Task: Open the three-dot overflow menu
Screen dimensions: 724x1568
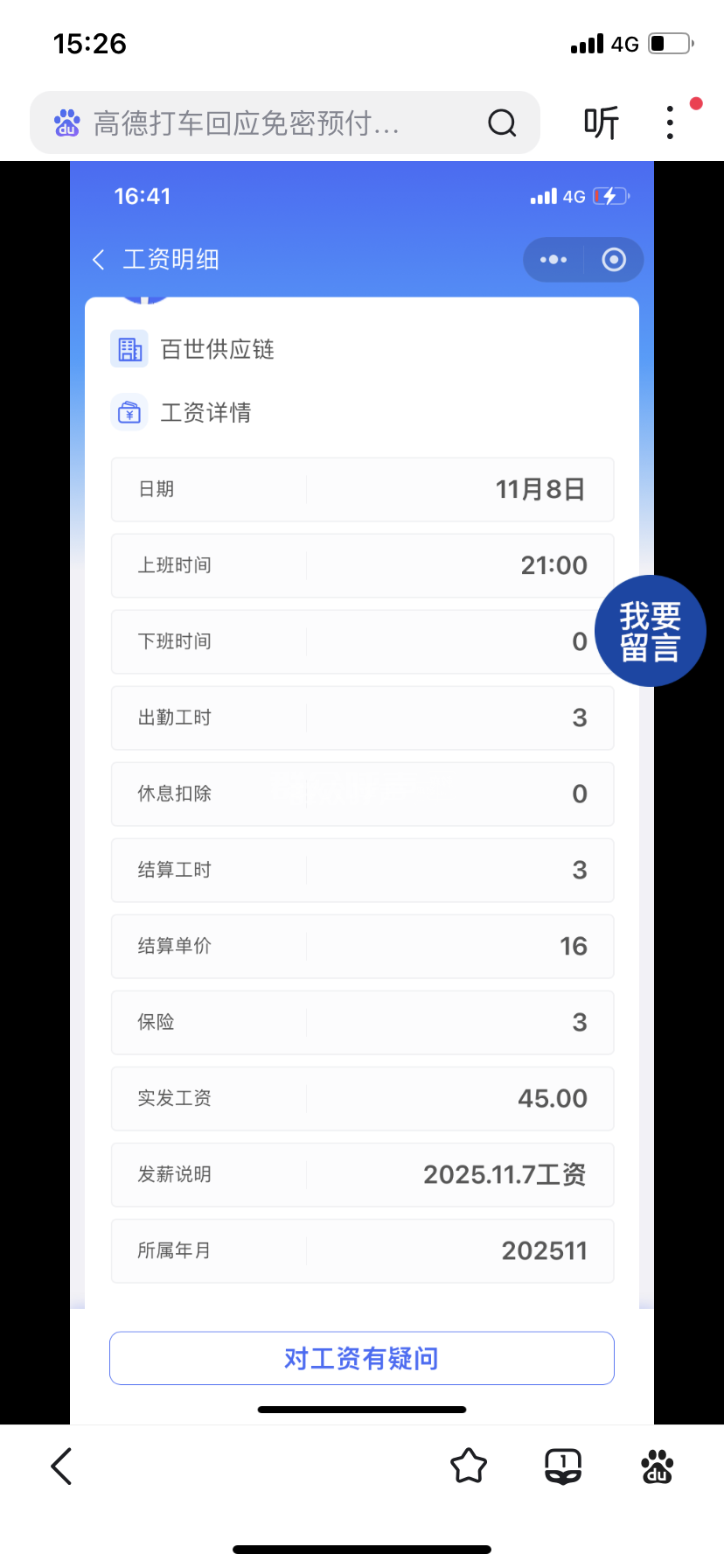Action: pyautogui.click(x=670, y=123)
